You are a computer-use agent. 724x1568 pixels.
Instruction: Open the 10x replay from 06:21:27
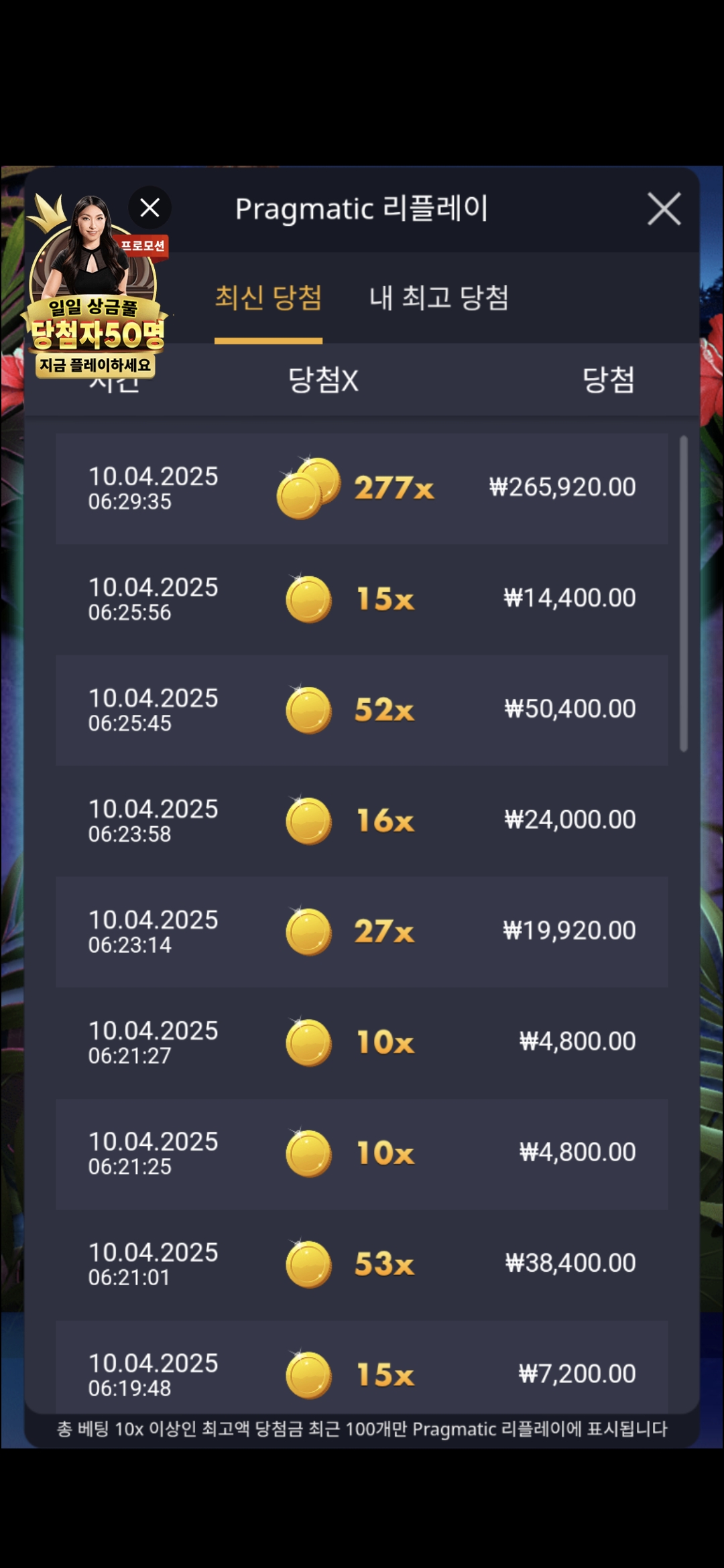[x=362, y=1043]
